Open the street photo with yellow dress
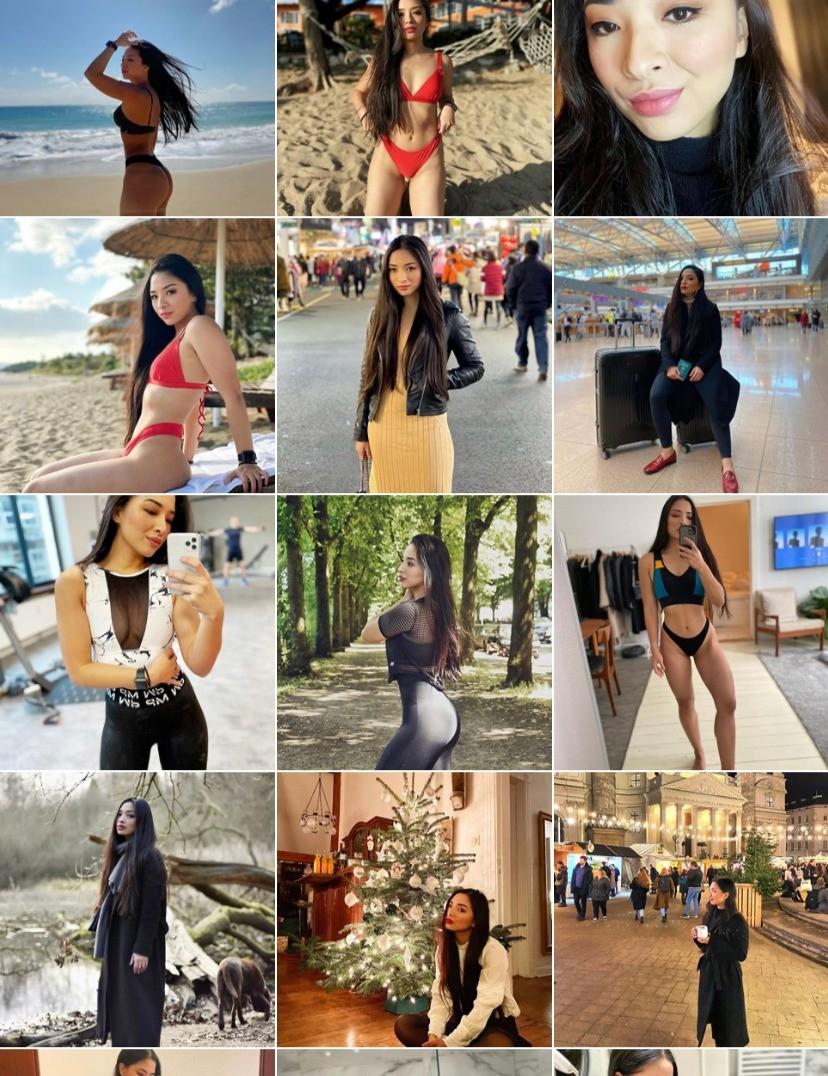 coord(414,355)
